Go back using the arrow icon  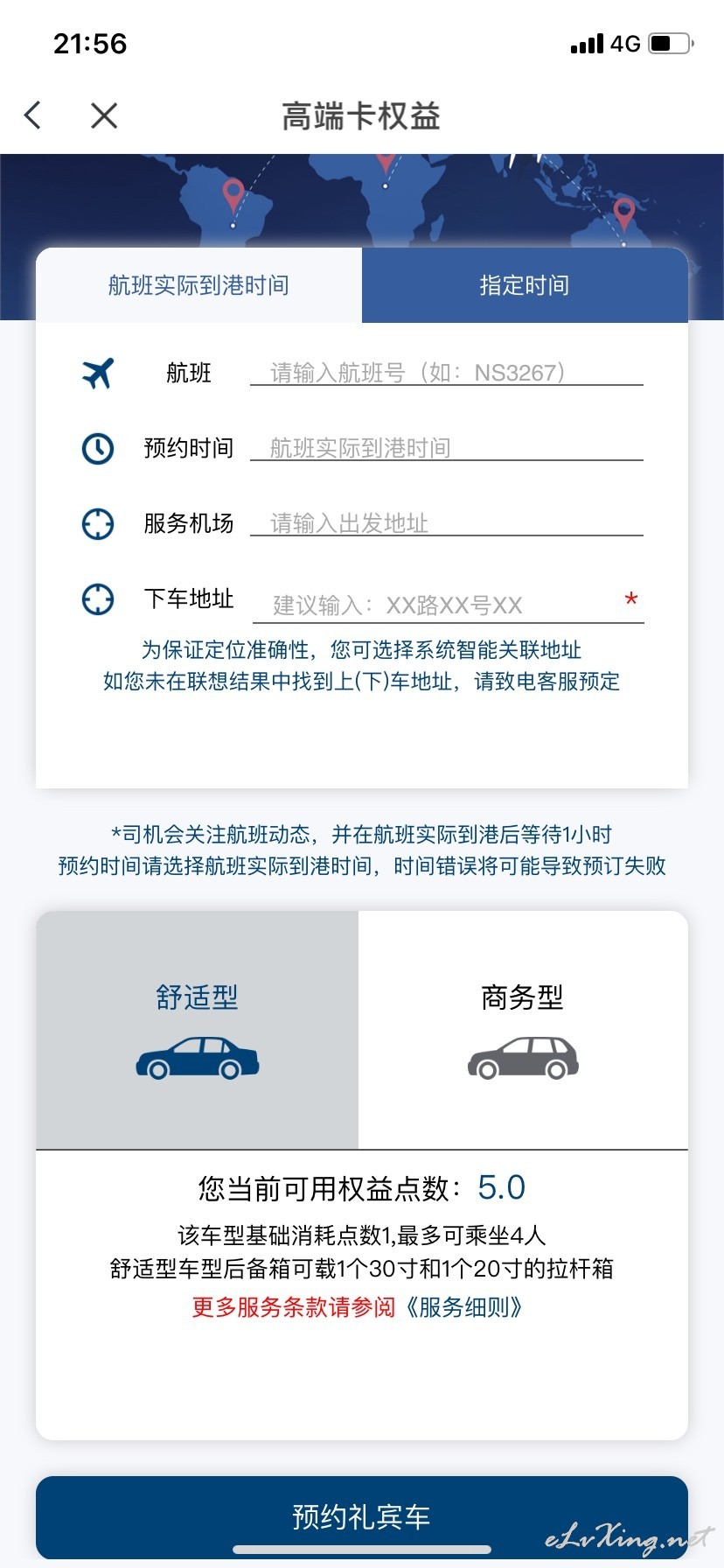pyautogui.click(x=33, y=115)
